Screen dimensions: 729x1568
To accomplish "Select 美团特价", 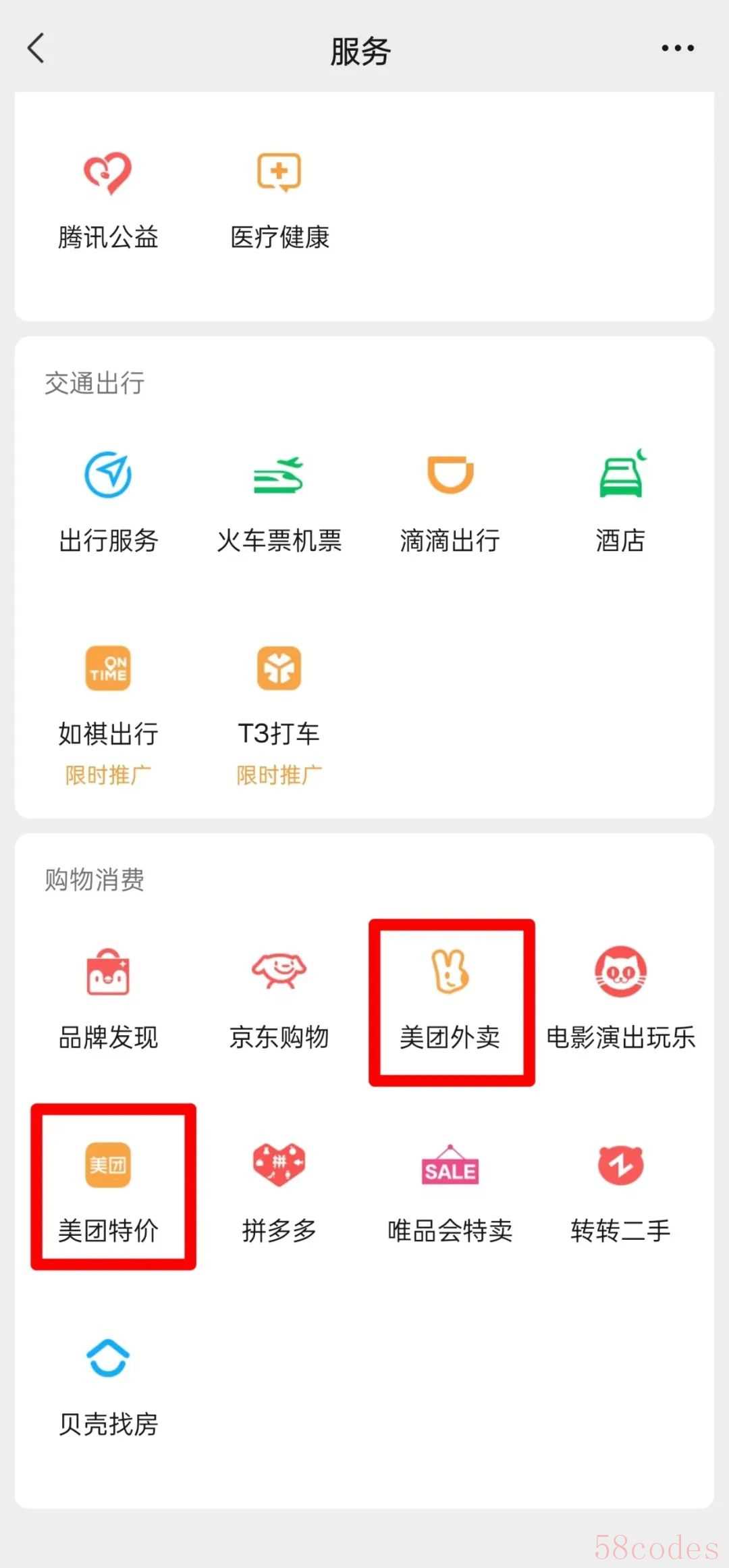I will pos(108,1192).
